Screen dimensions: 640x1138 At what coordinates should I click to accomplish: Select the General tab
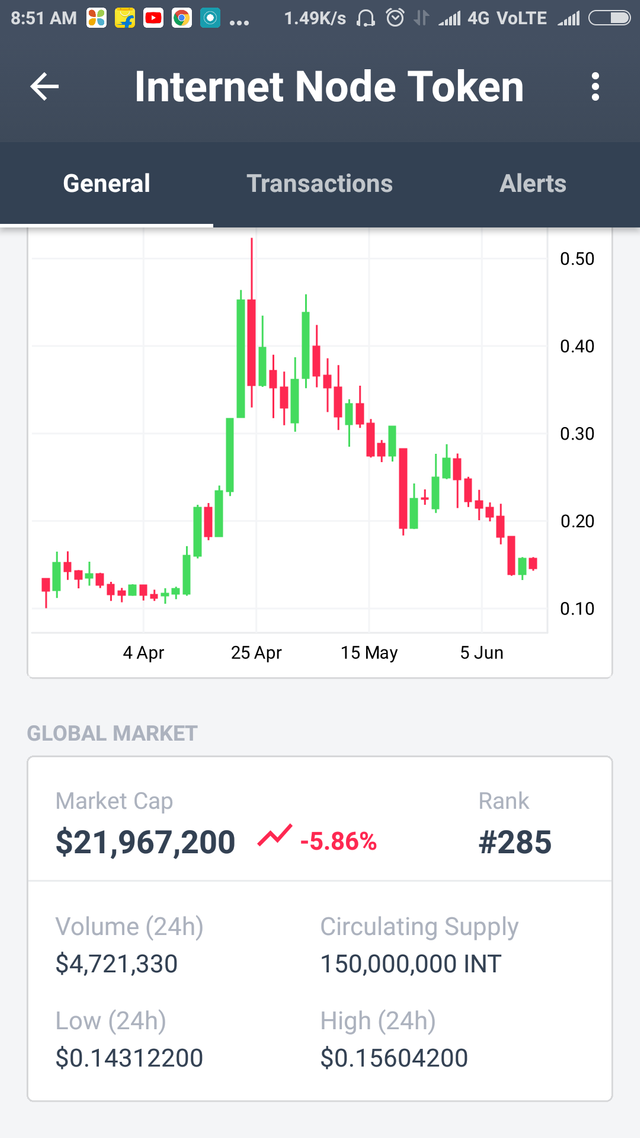pos(106,184)
